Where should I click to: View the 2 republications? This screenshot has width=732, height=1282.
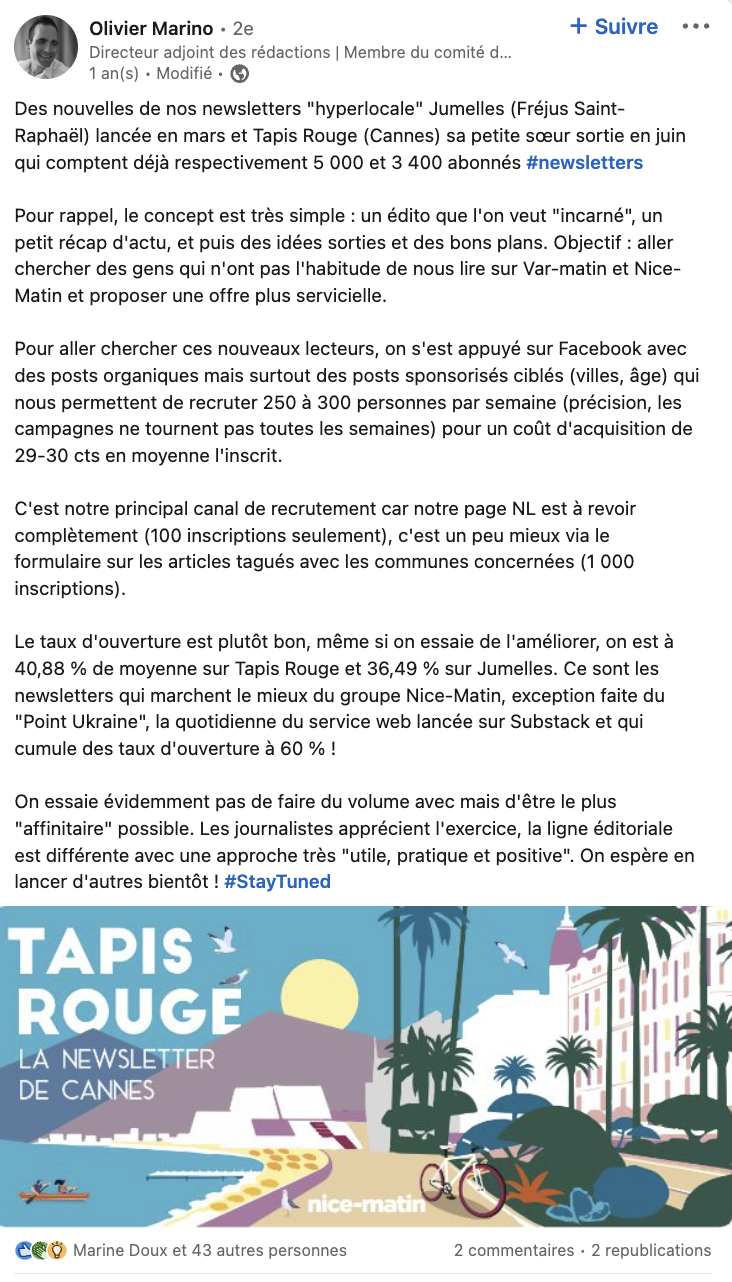tap(651, 1250)
